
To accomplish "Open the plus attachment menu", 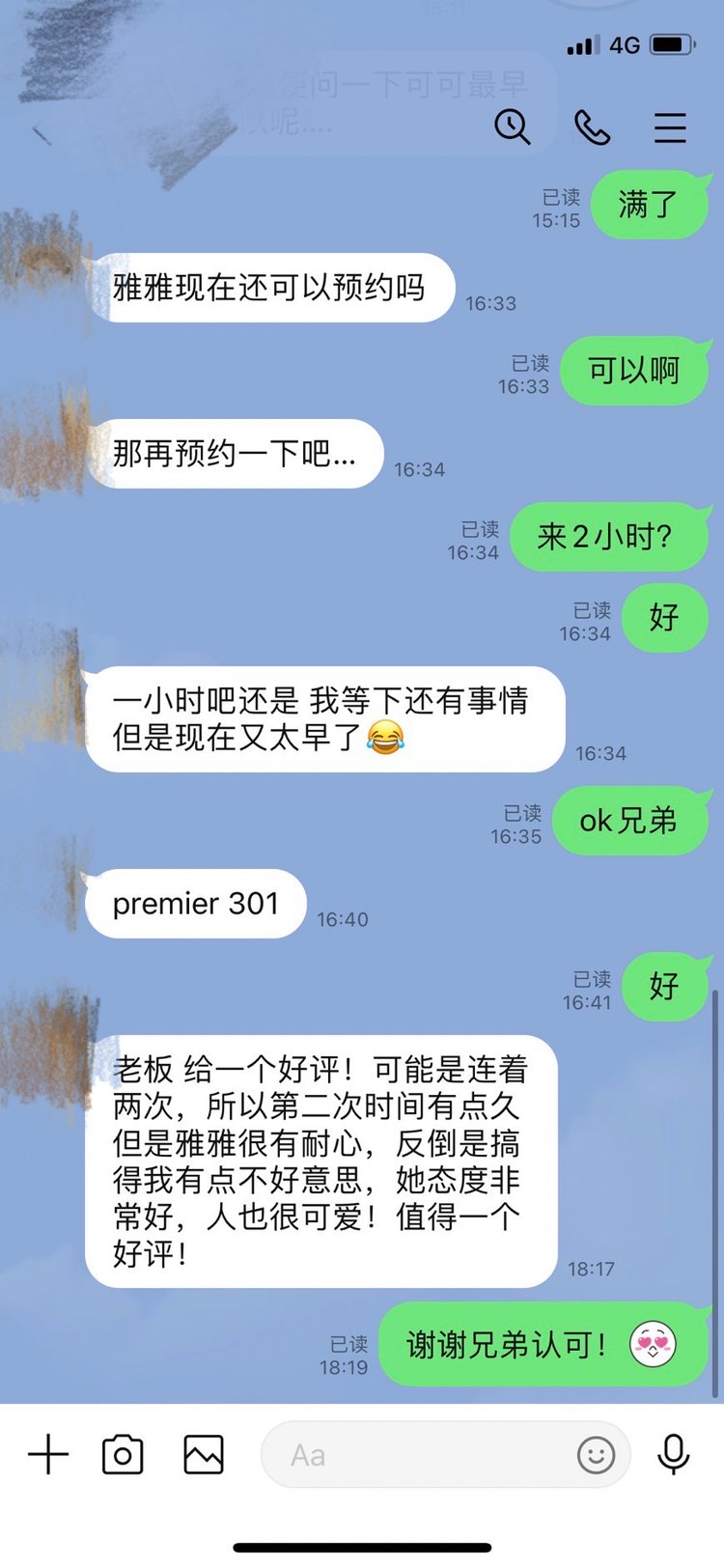I will [48, 1454].
